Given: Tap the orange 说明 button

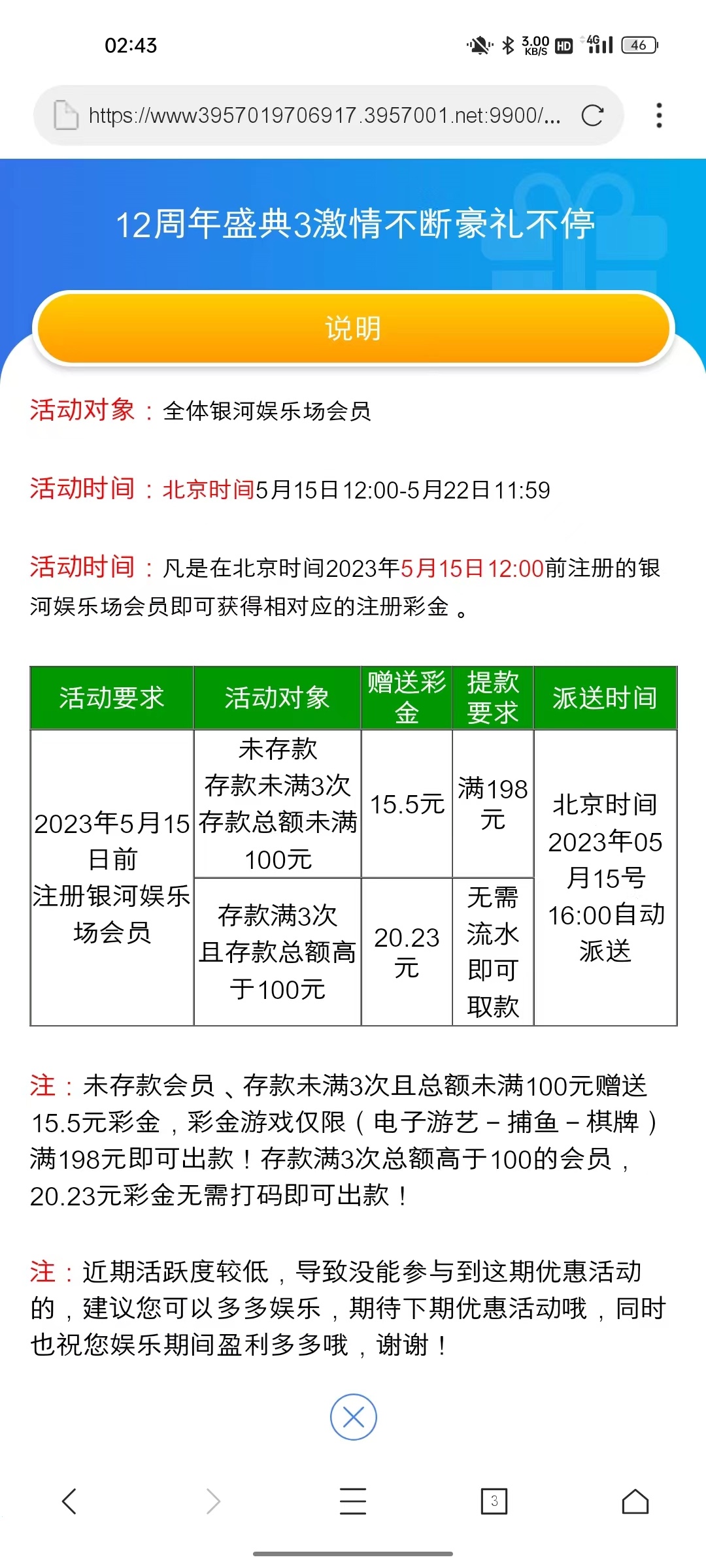Looking at the screenshot, I should [353, 328].
